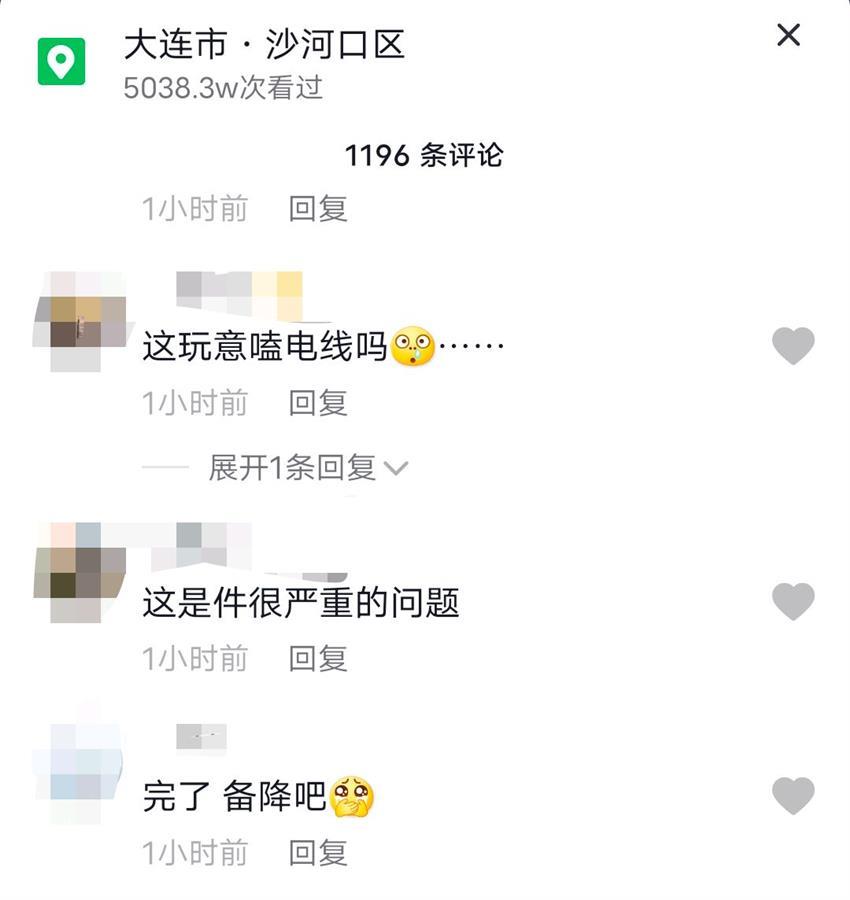Like the comment 这是件很严重的问题
Viewport: 850px width, 900px height.
pos(793,602)
